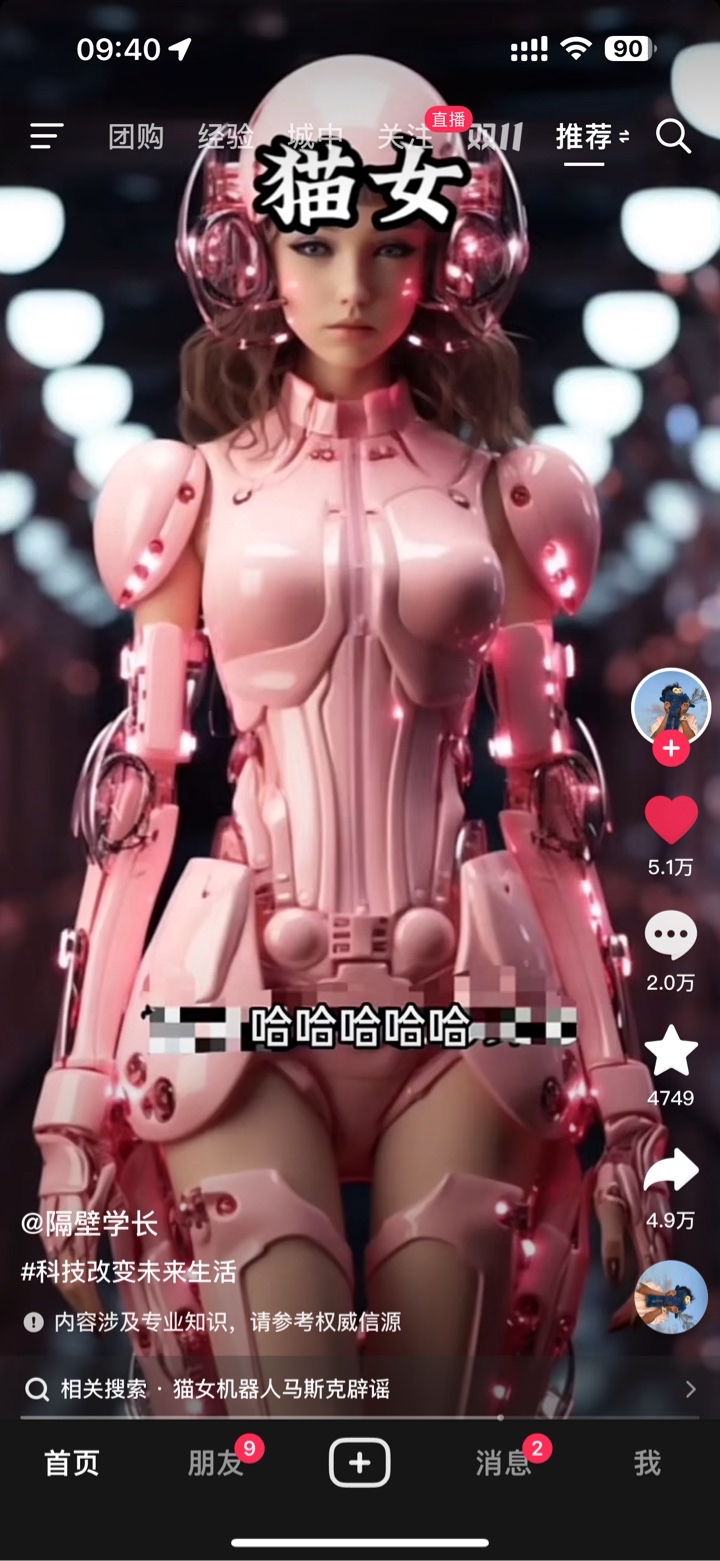Switch to the 朋友 tab
The width and height of the screenshot is (720, 1561).
coord(216,1464)
